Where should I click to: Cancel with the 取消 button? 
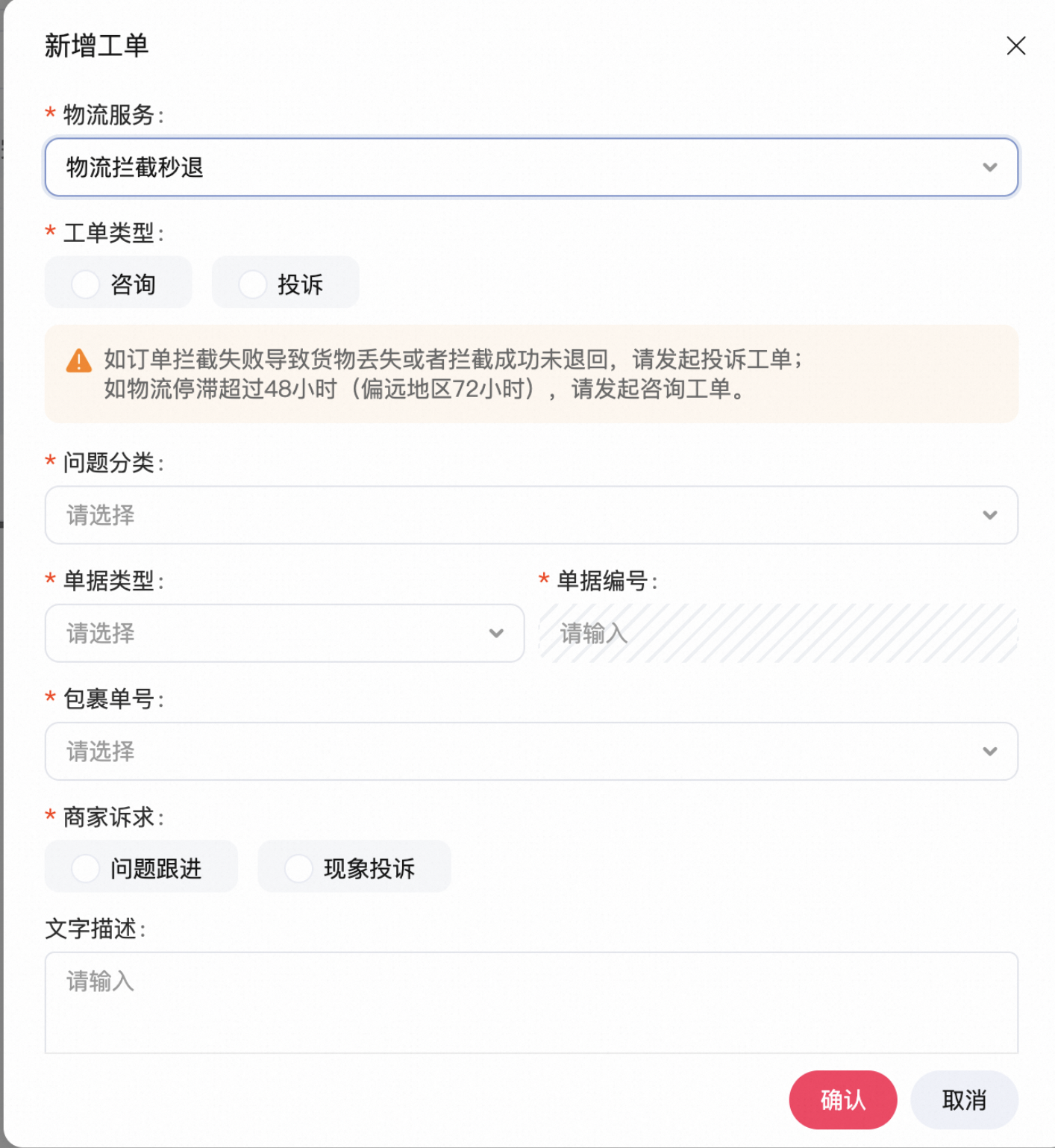click(x=963, y=1099)
